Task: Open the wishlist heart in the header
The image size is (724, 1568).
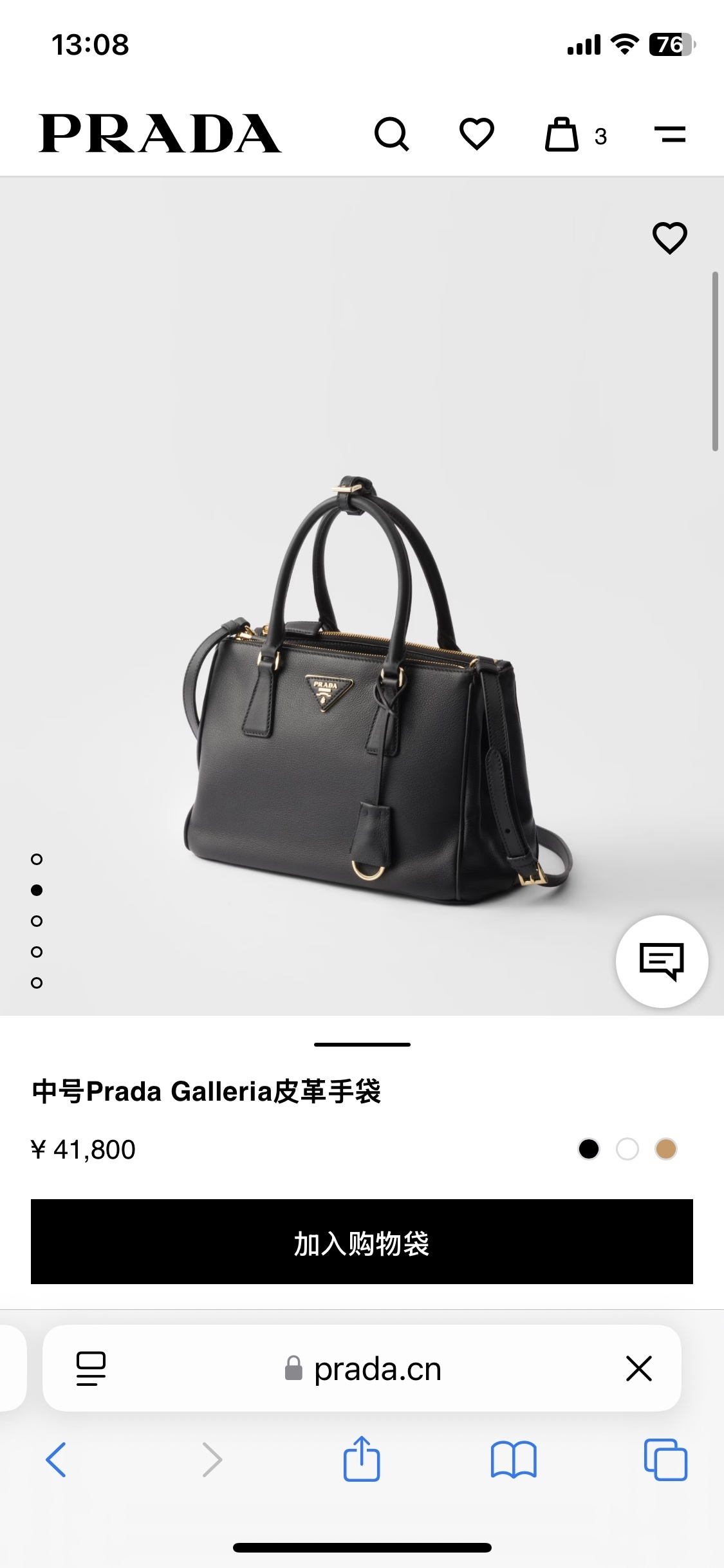Action: tap(476, 134)
